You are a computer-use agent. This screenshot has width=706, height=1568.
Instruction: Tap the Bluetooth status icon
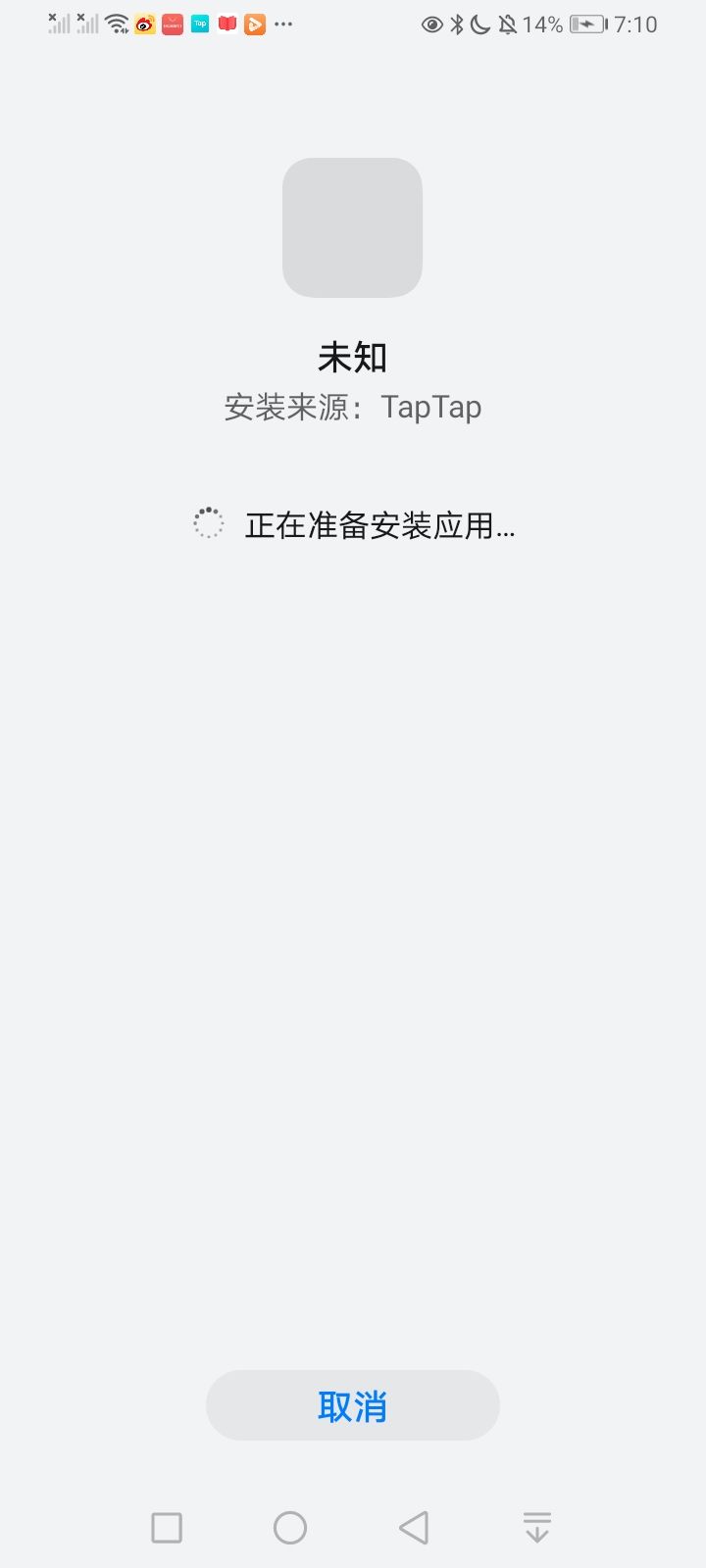(456, 24)
